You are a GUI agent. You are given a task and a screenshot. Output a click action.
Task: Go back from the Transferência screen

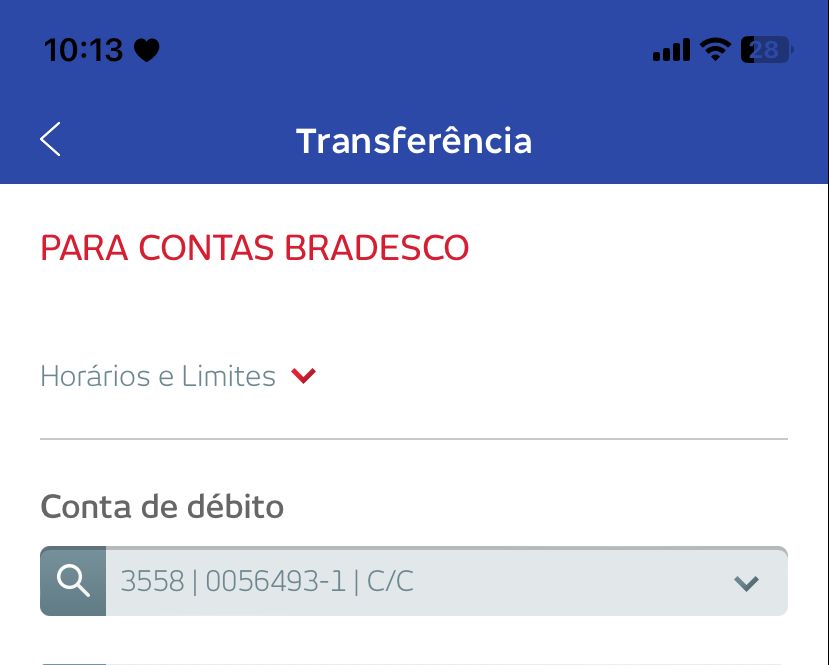(x=50, y=140)
